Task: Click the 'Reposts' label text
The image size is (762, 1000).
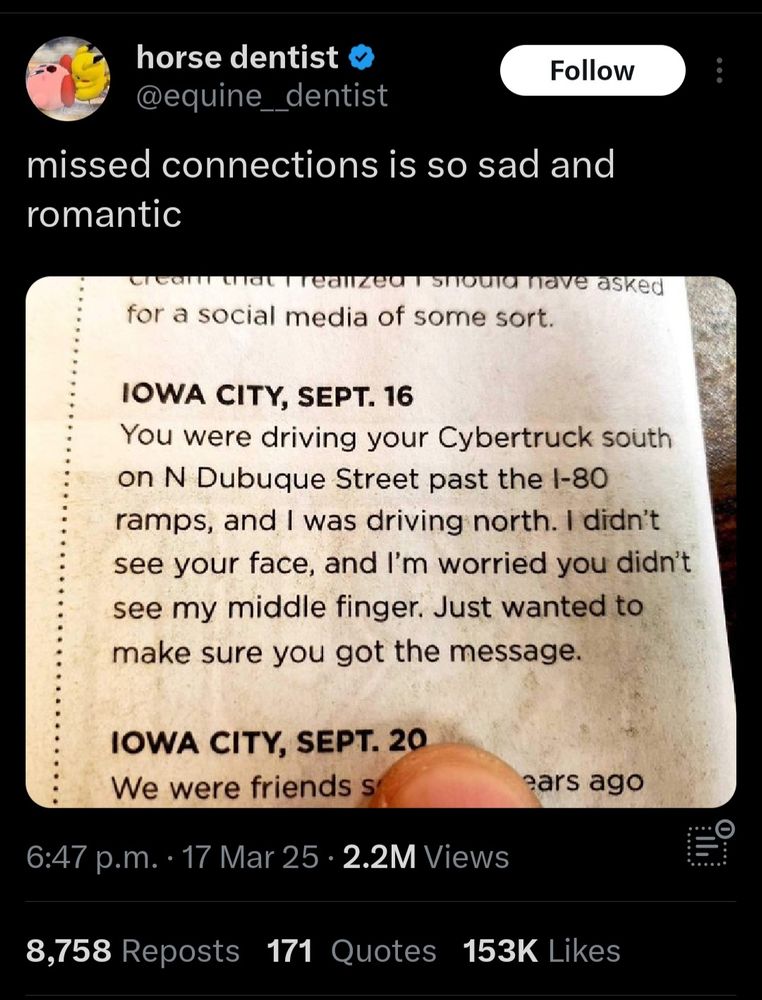Action: tap(180, 951)
